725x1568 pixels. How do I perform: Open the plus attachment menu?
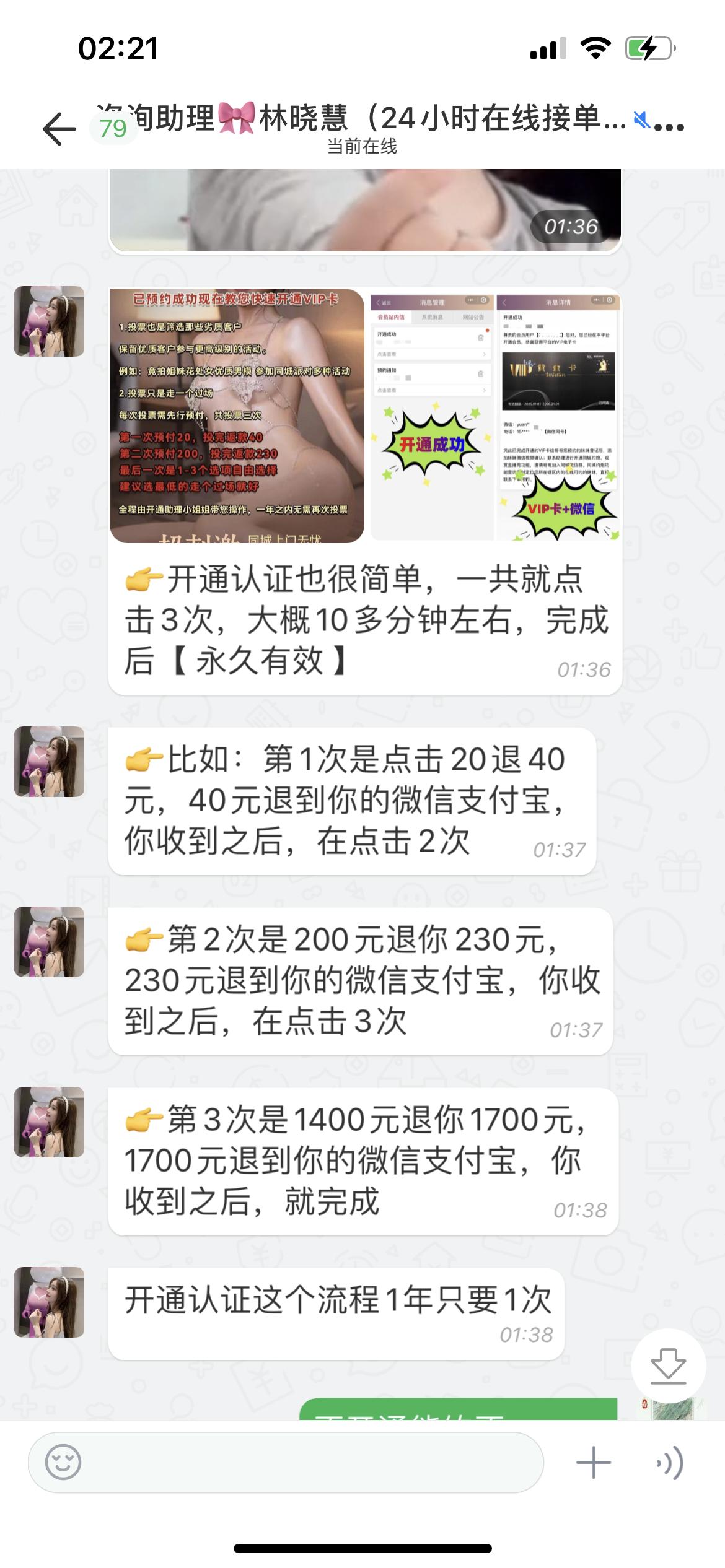[x=593, y=1462]
